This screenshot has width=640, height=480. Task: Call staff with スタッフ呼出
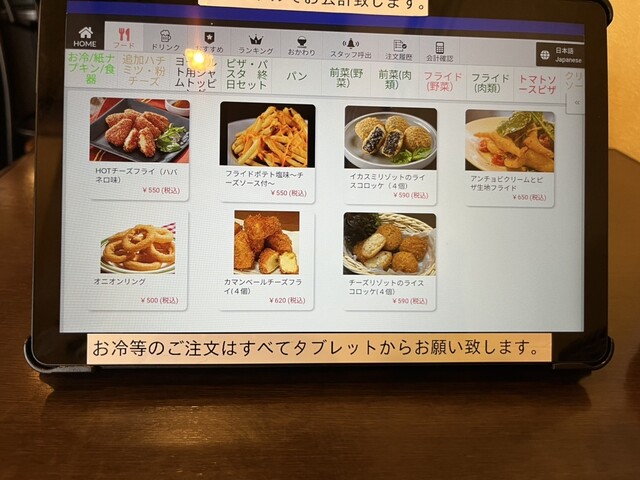click(x=350, y=47)
